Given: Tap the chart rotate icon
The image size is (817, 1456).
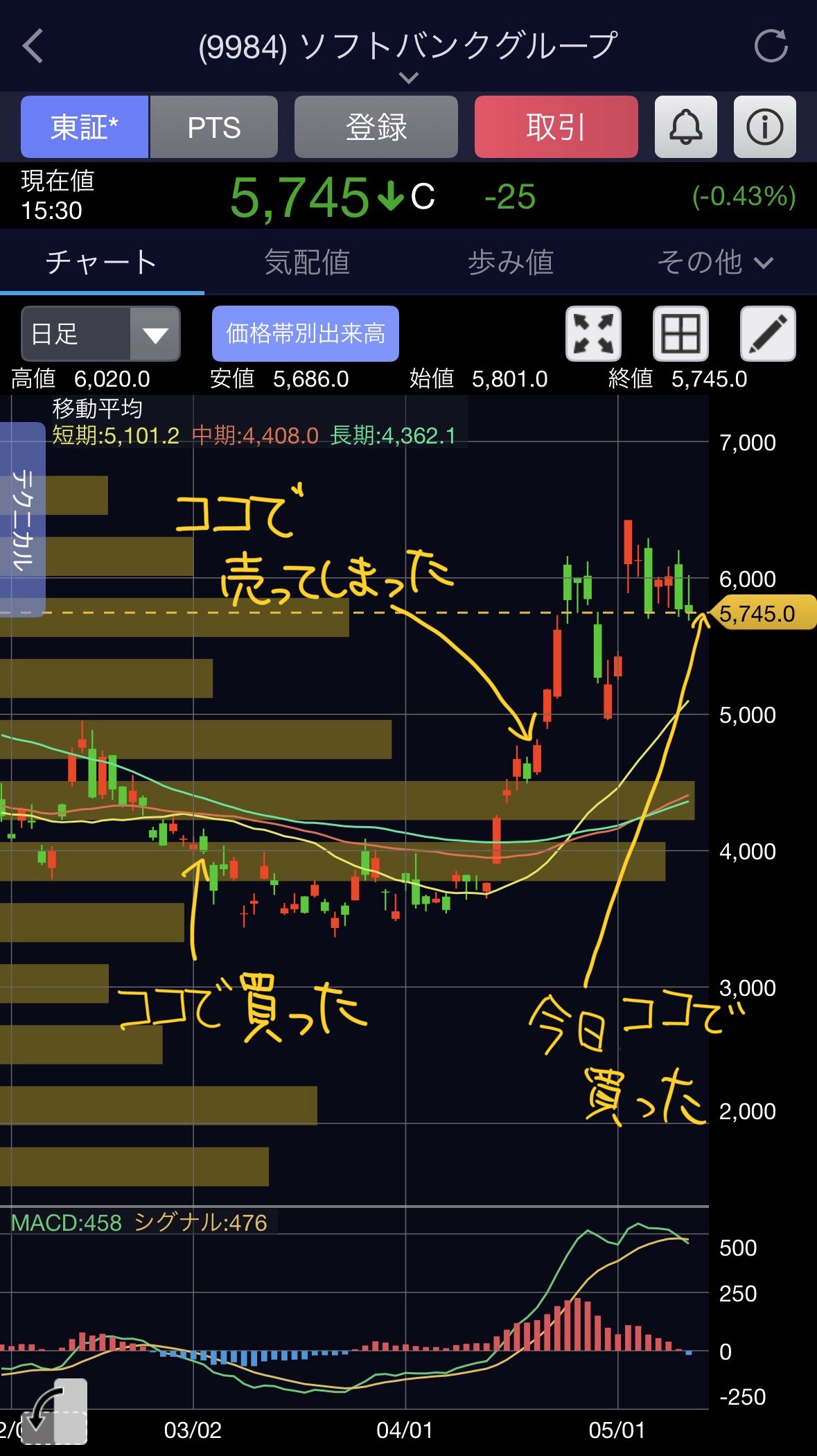Looking at the screenshot, I should point(54,1412).
